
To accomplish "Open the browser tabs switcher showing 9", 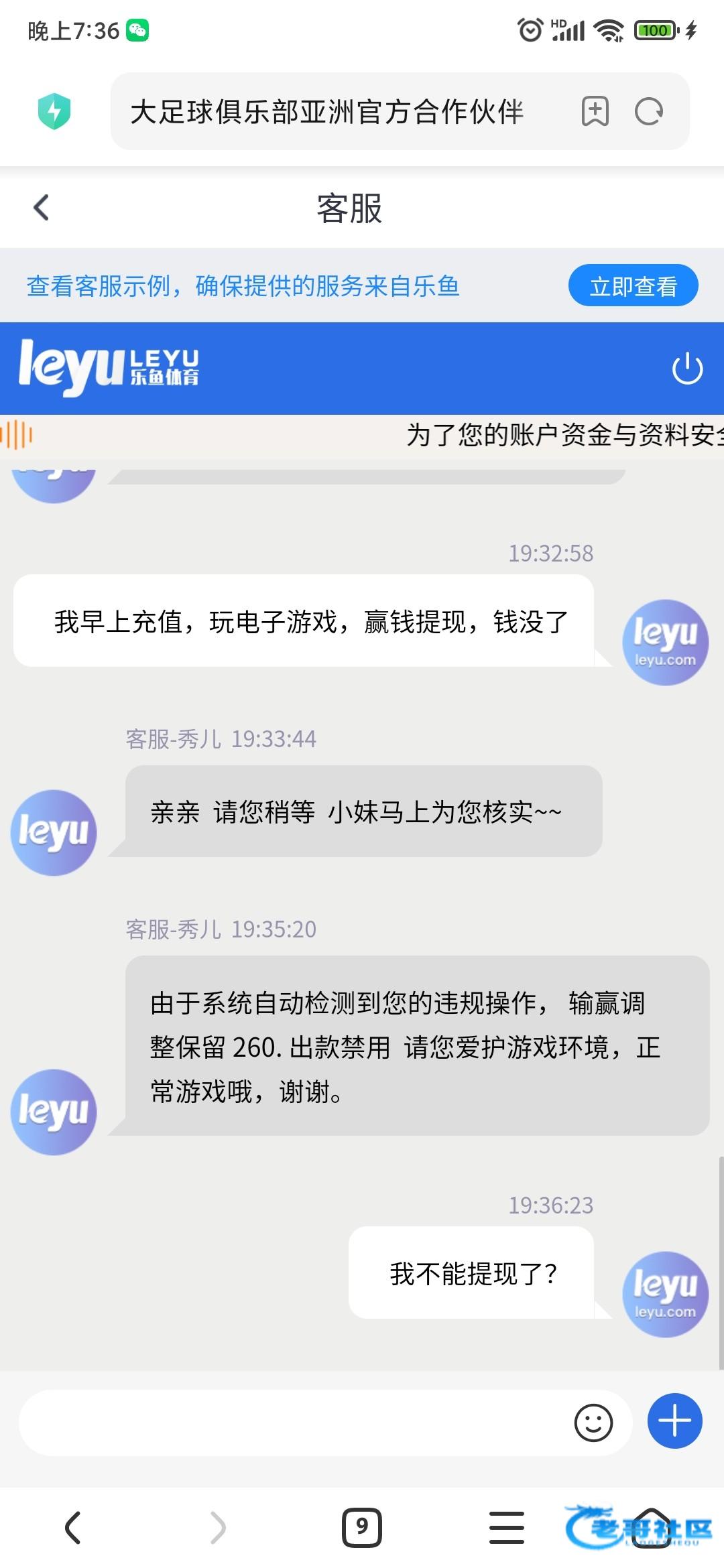I will [x=362, y=1528].
